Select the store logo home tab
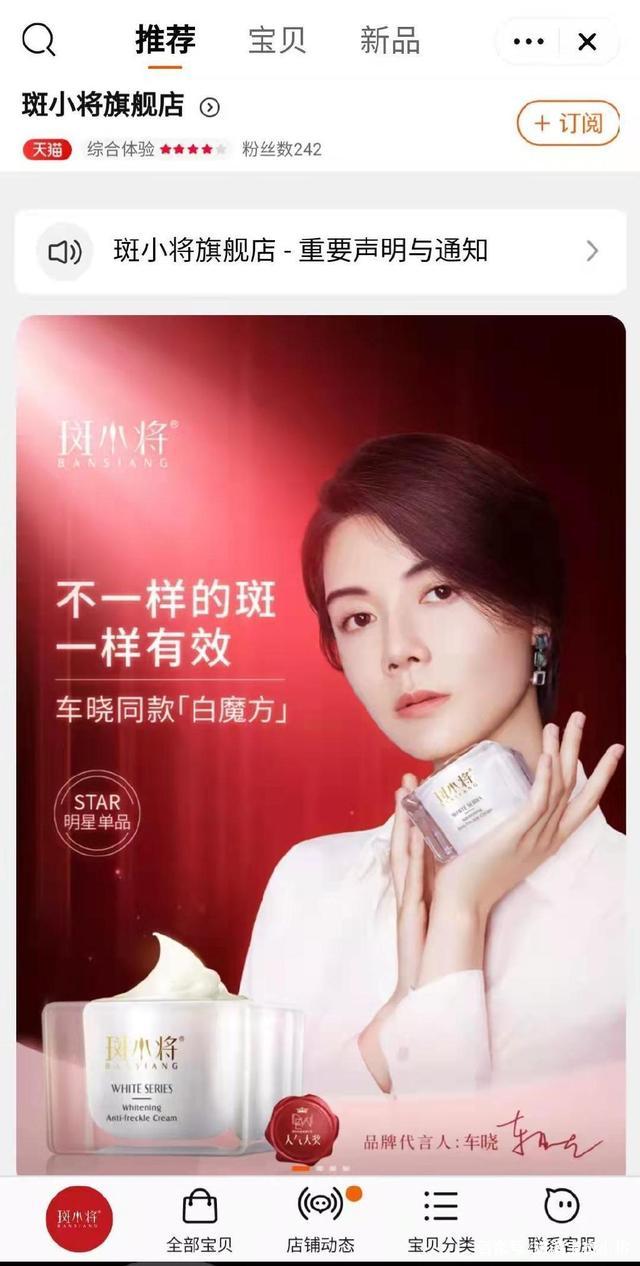 click(79, 1219)
